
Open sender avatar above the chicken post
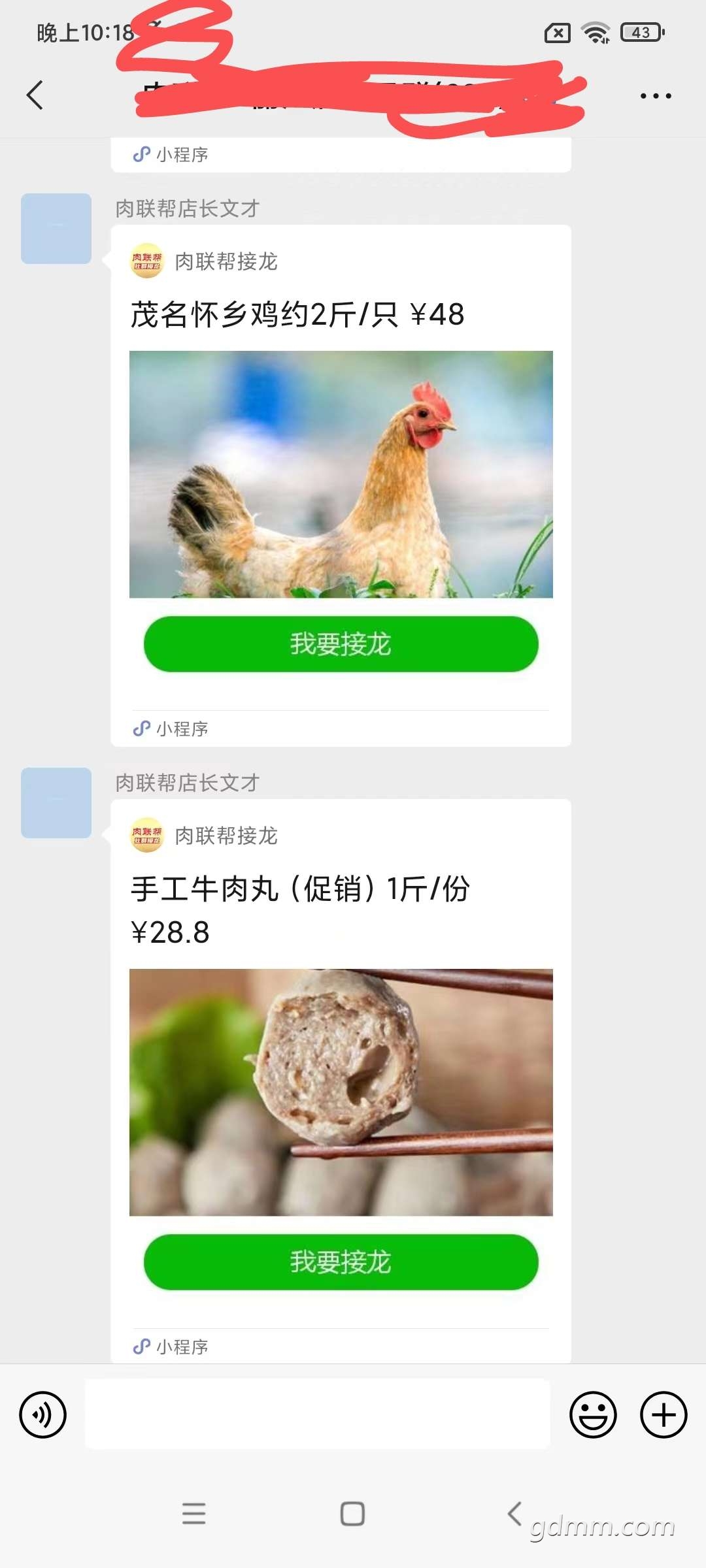56,229
